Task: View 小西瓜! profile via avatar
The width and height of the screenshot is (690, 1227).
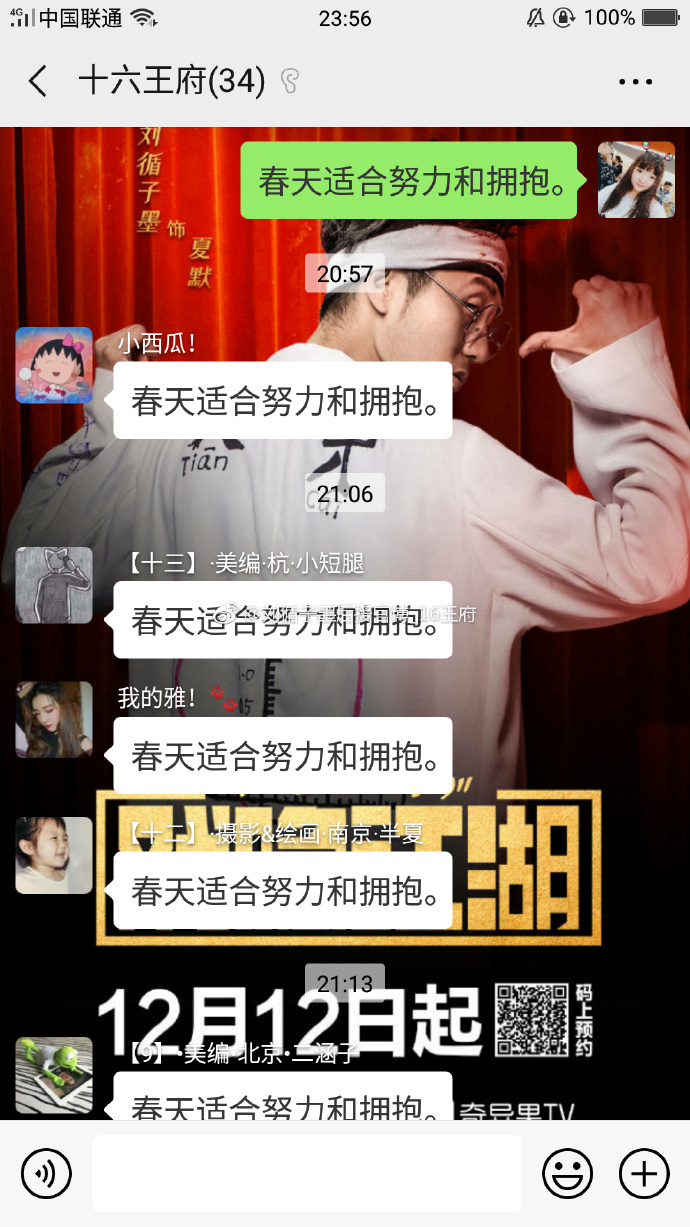Action: click(54, 365)
